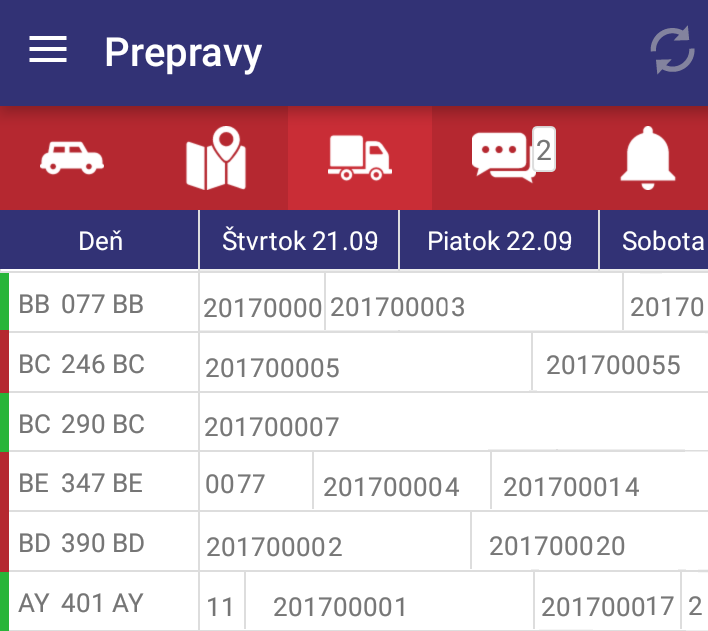Viewport: 708px width, 631px height.
Task: Open transport 201700017
Action: click(x=607, y=605)
